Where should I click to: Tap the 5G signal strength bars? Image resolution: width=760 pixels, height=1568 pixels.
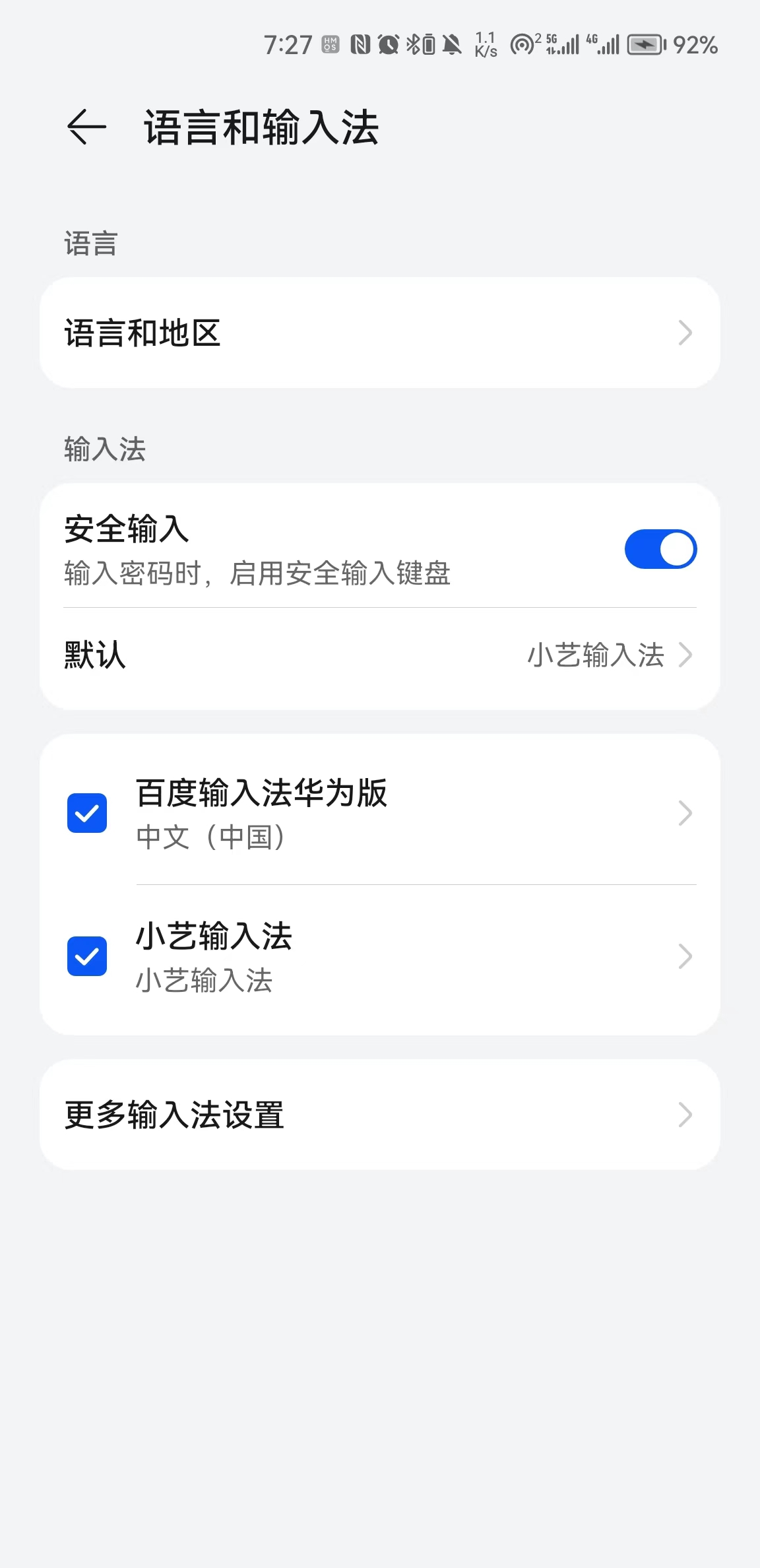click(x=567, y=45)
